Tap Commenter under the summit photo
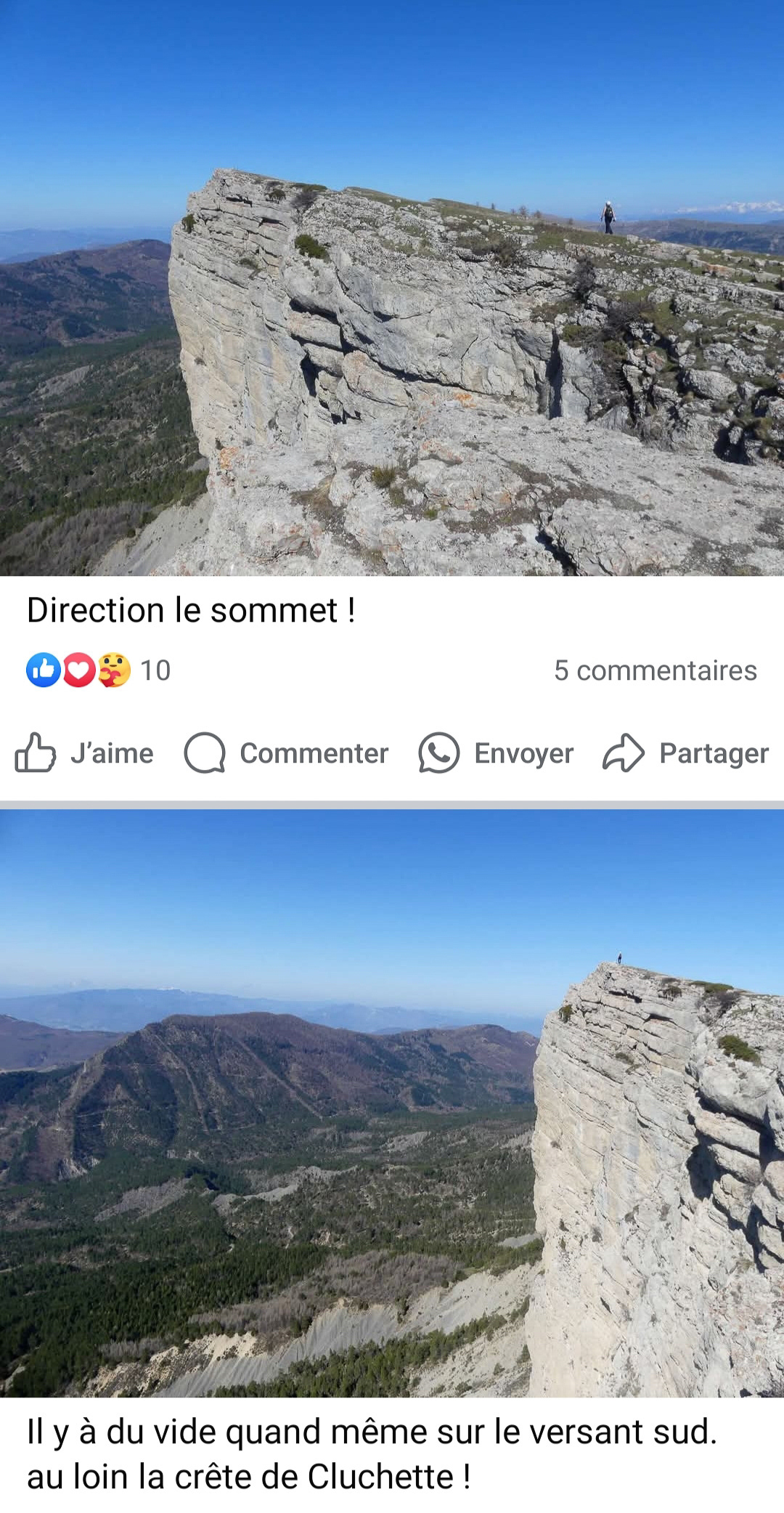The height and width of the screenshot is (1513, 784). 286,753
